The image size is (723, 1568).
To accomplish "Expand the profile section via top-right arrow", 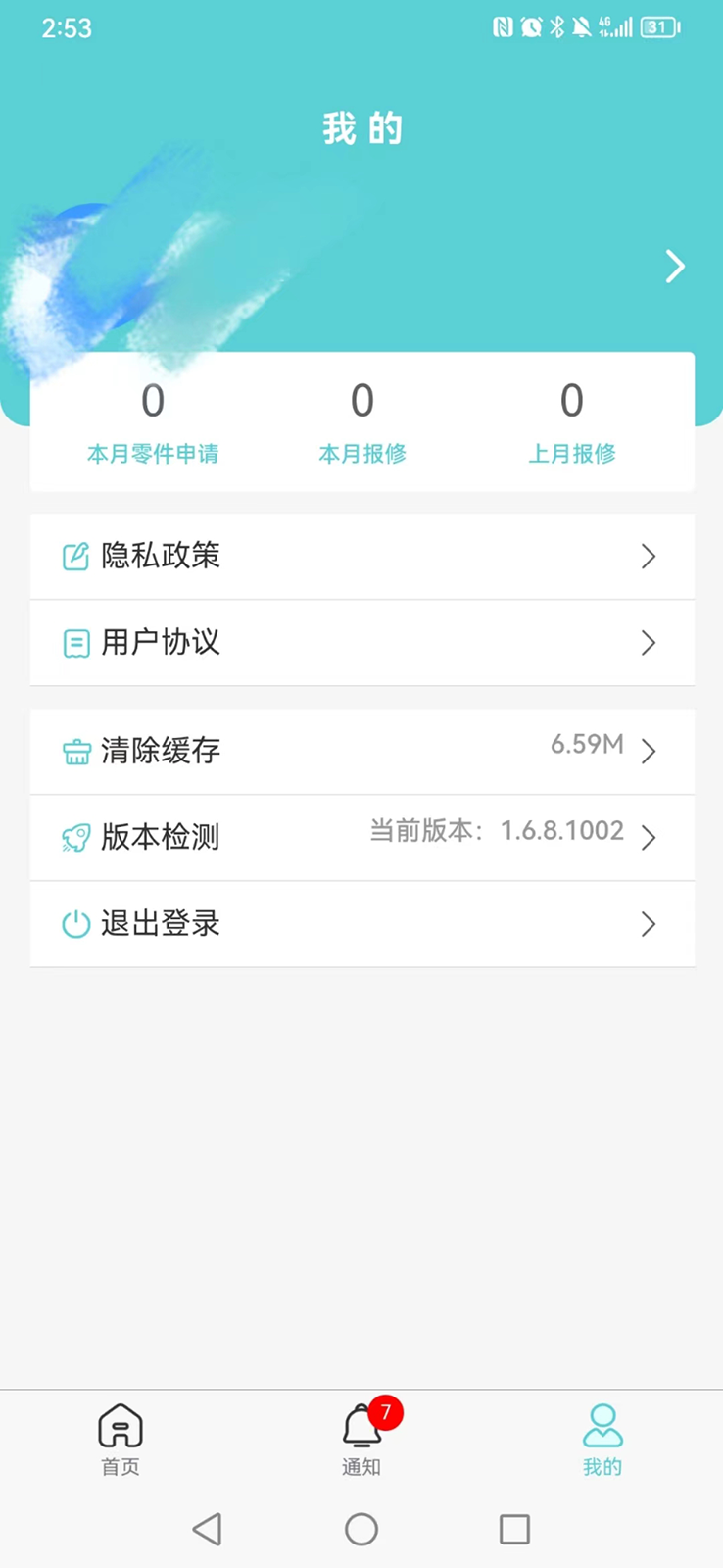I will (674, 267).
